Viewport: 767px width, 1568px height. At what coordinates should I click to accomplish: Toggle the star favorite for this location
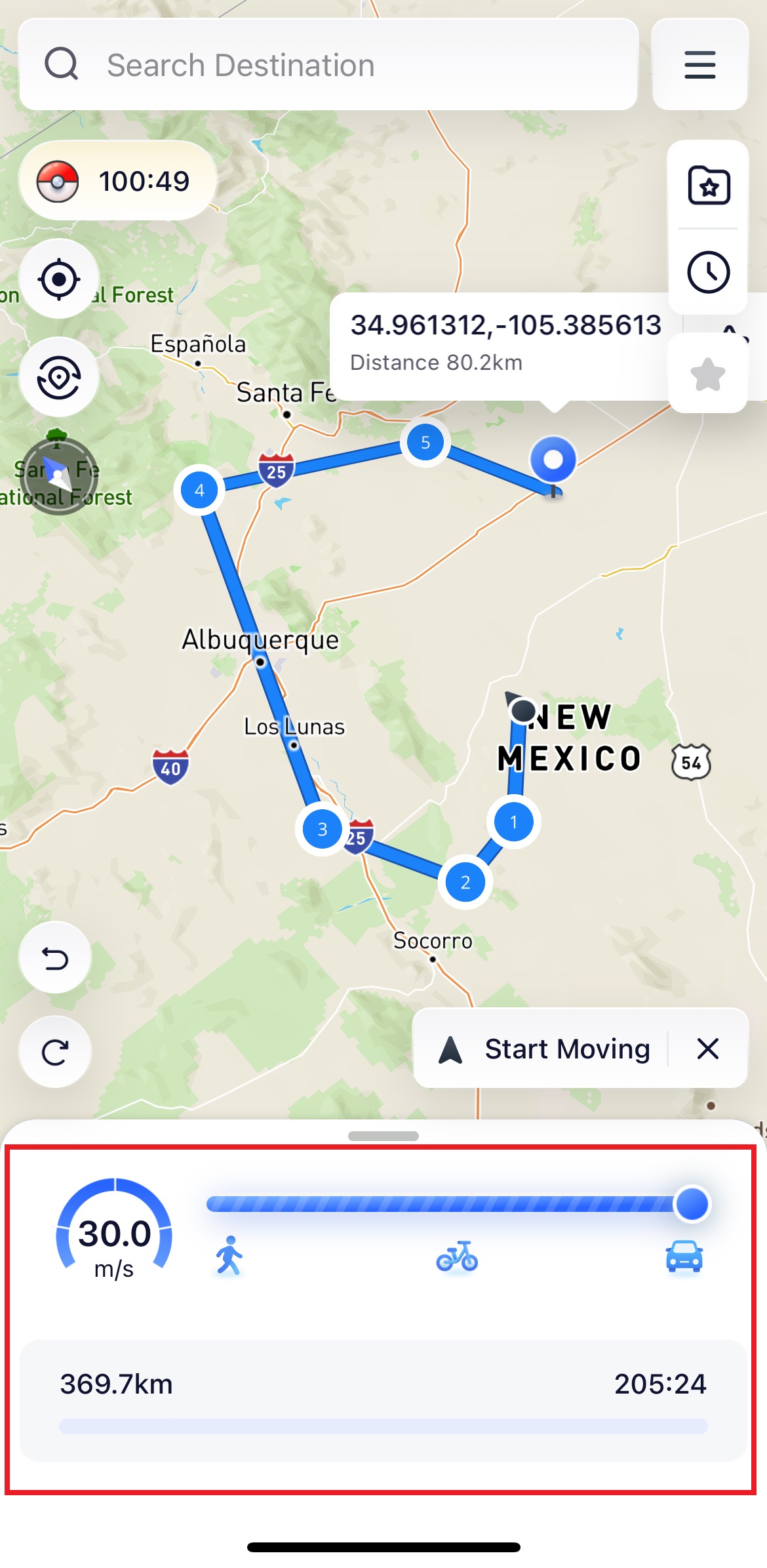[x=708, y=374]
